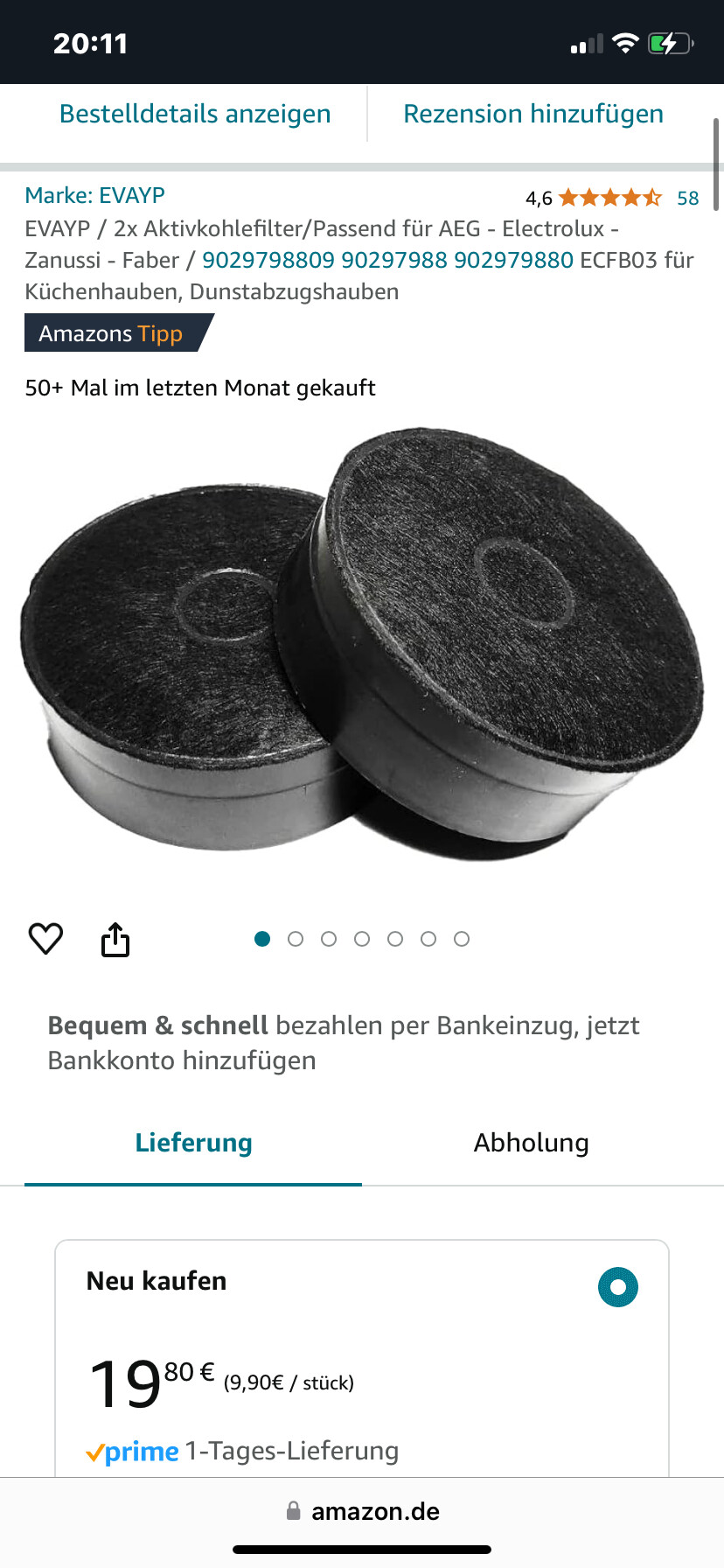
Task: Share this product
Action: point(115,940)
